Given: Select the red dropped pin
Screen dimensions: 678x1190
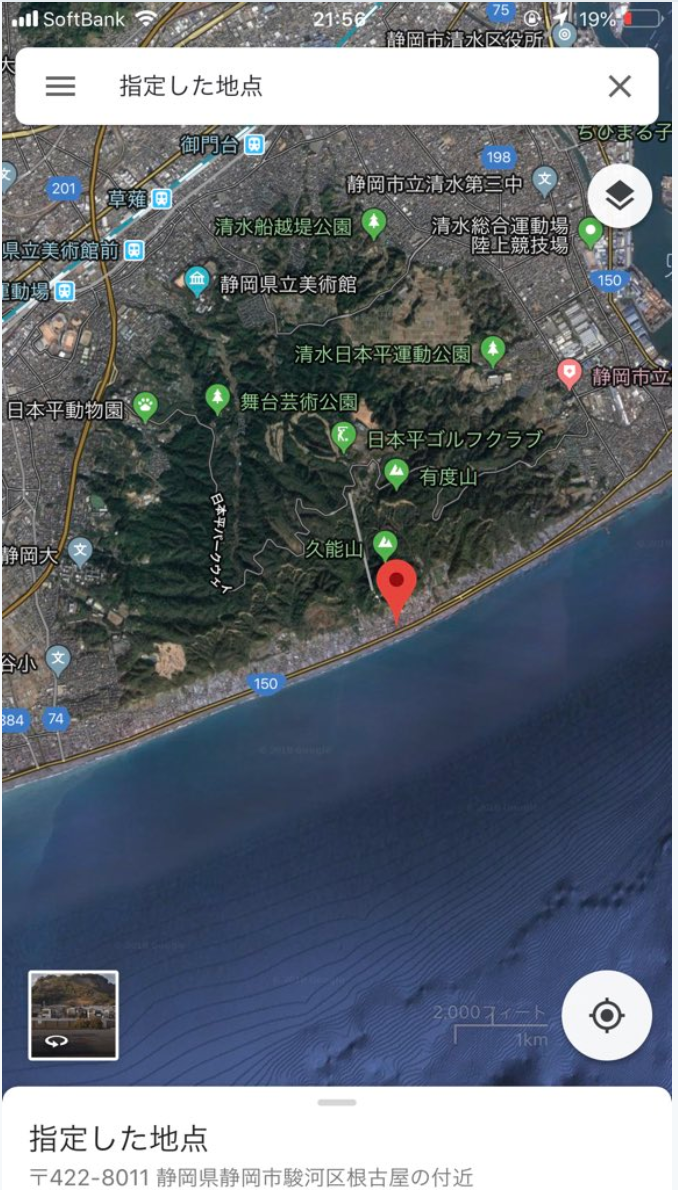Looking at the screenshot, I should tap(397, 585).
